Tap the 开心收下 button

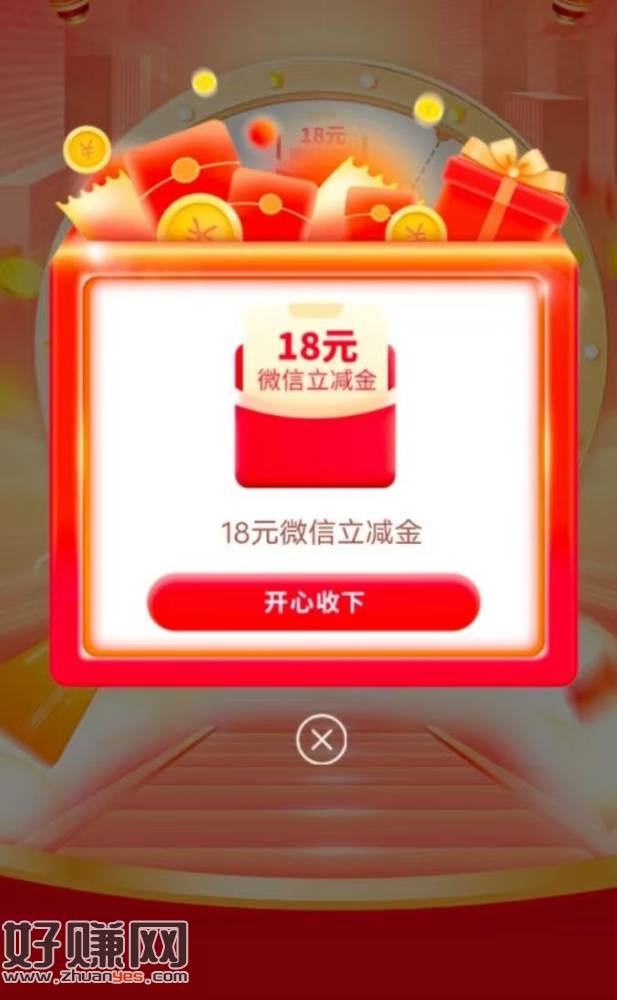(x=314, y=604)
